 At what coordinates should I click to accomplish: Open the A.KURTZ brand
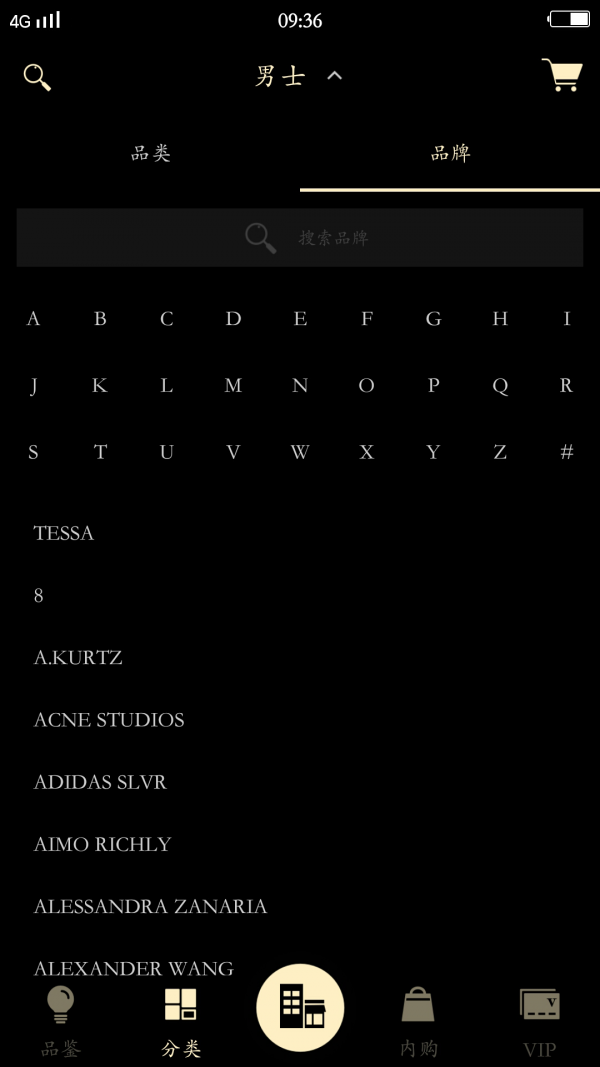78,658
